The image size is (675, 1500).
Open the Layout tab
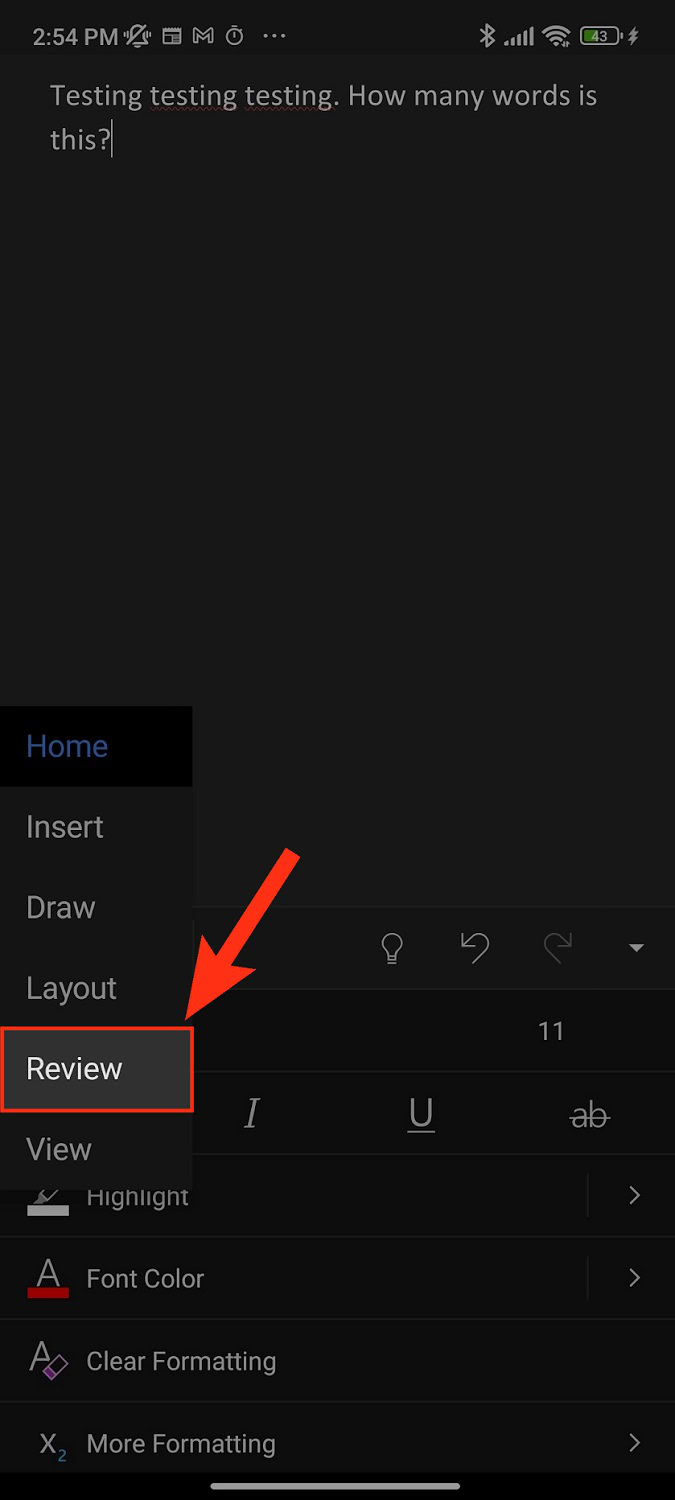96,988
